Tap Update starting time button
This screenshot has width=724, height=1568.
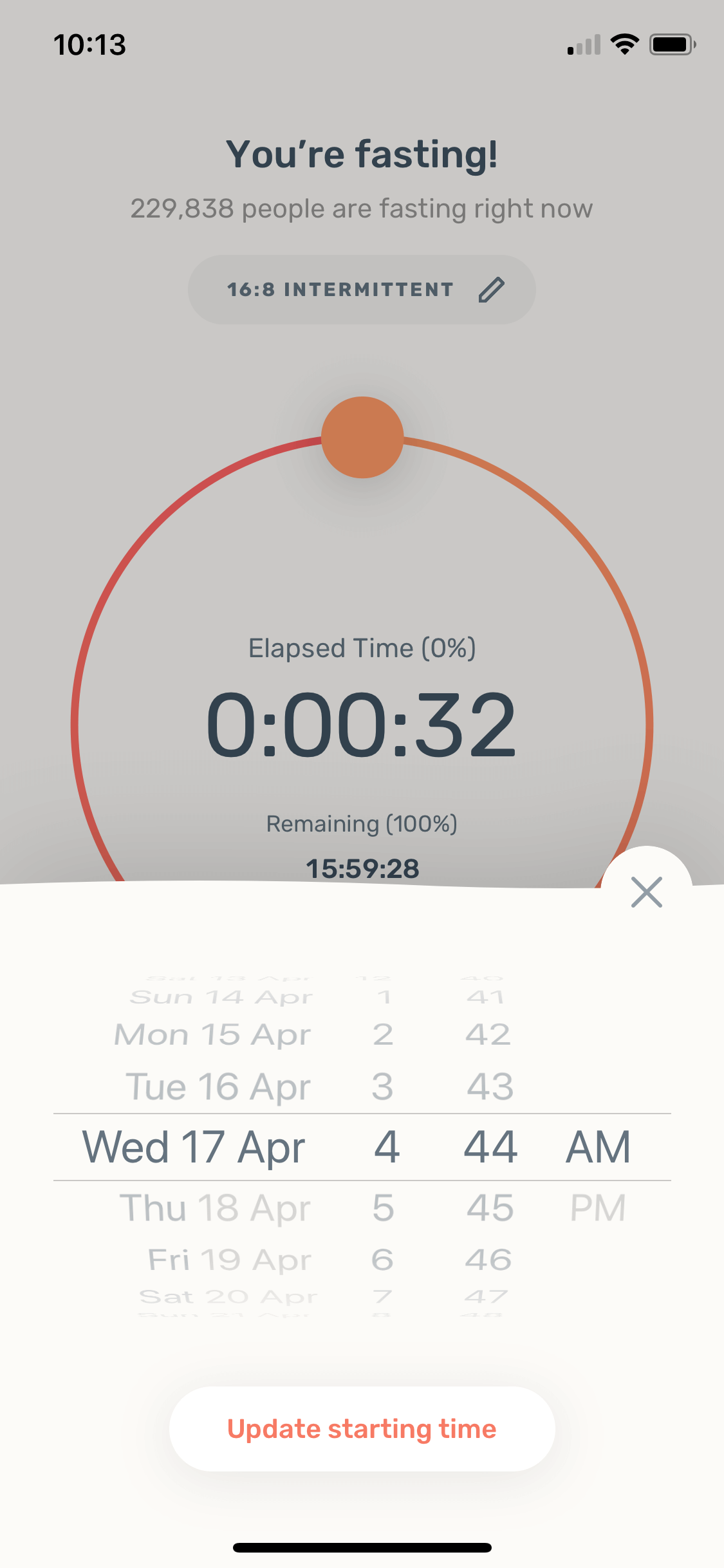[362, 1429]
